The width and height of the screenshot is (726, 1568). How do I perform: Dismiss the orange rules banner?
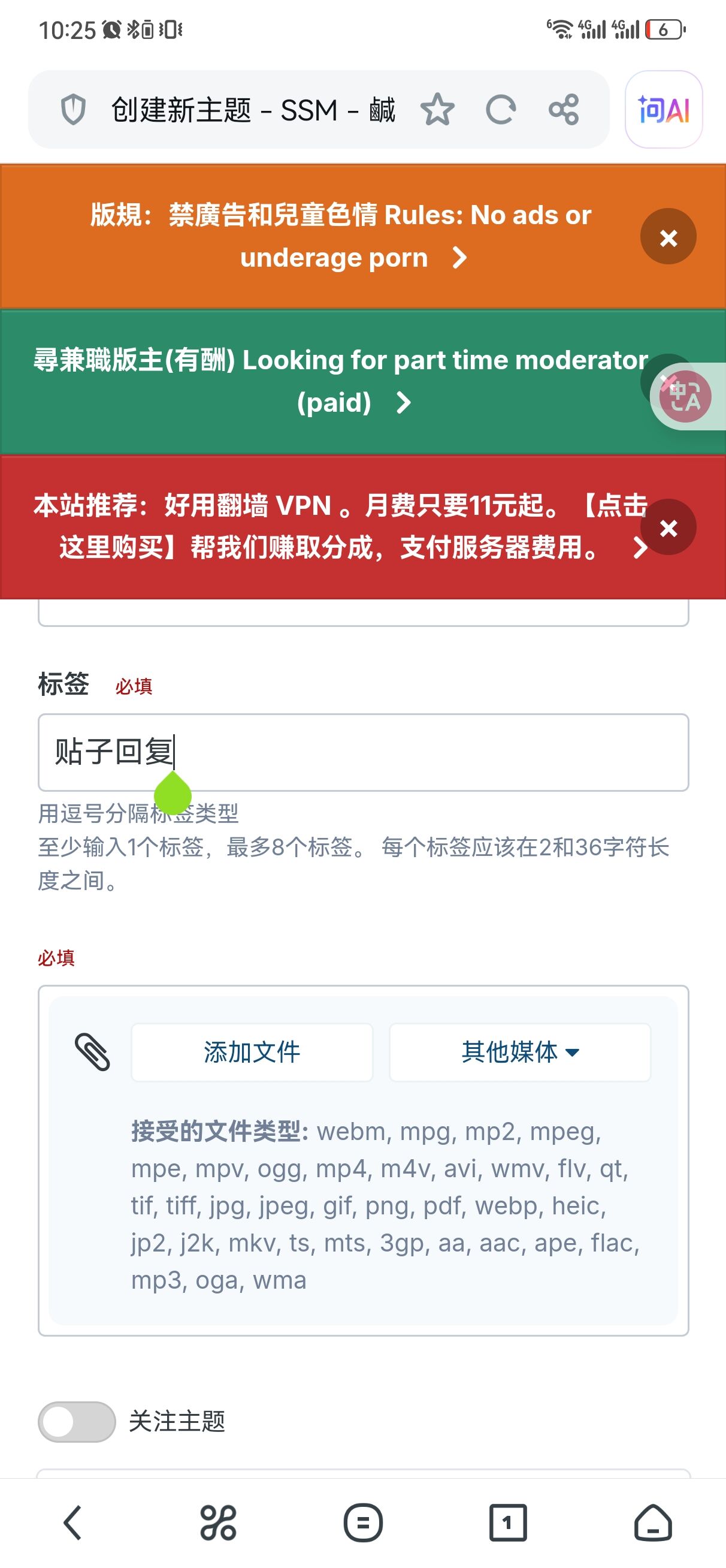point(668,237)
